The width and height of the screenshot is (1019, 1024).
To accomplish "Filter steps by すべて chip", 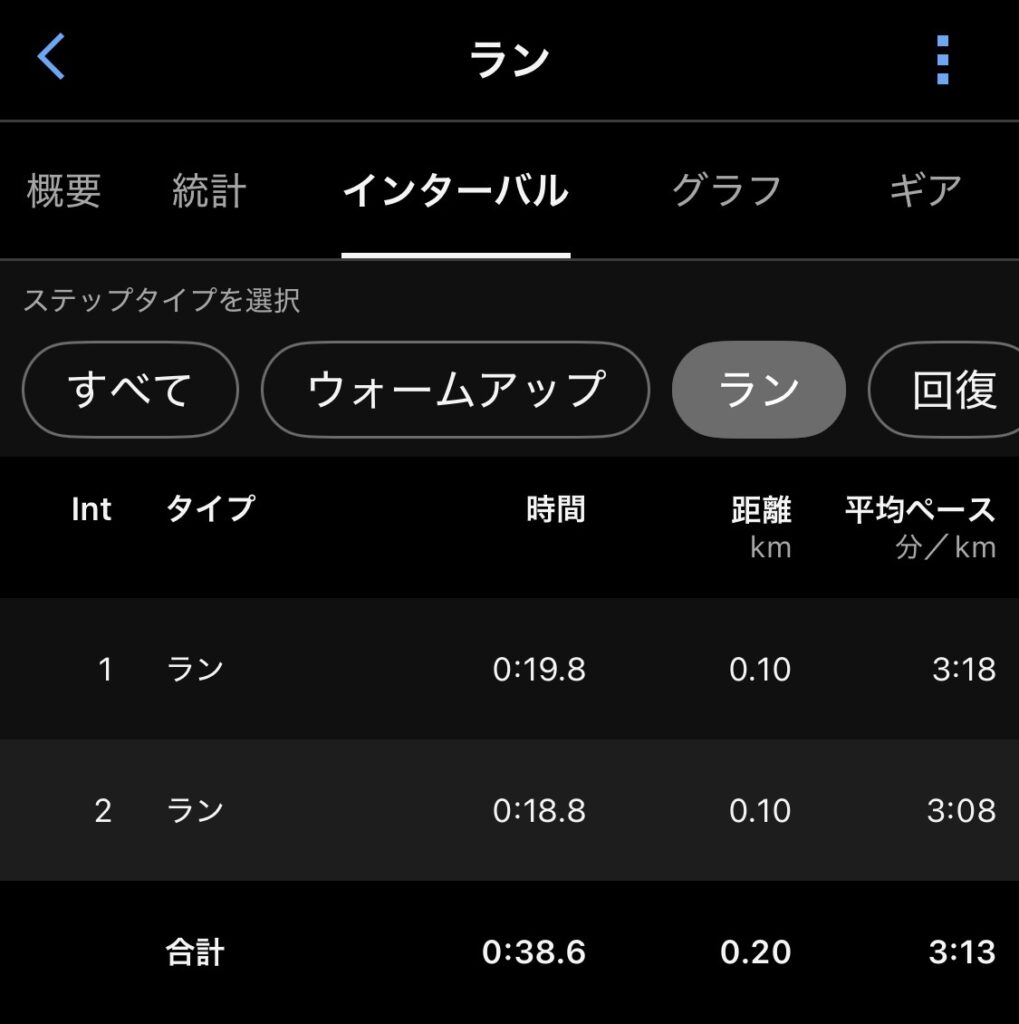I will pyautogui.click(x=130, y=390).
